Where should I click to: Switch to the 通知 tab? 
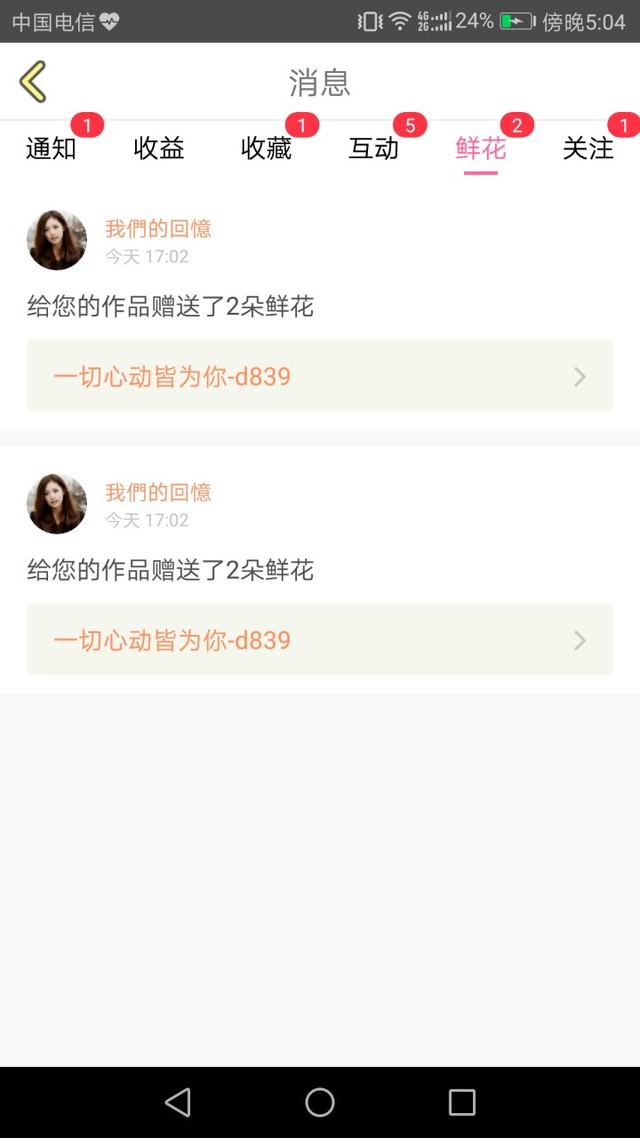(51, 149)
